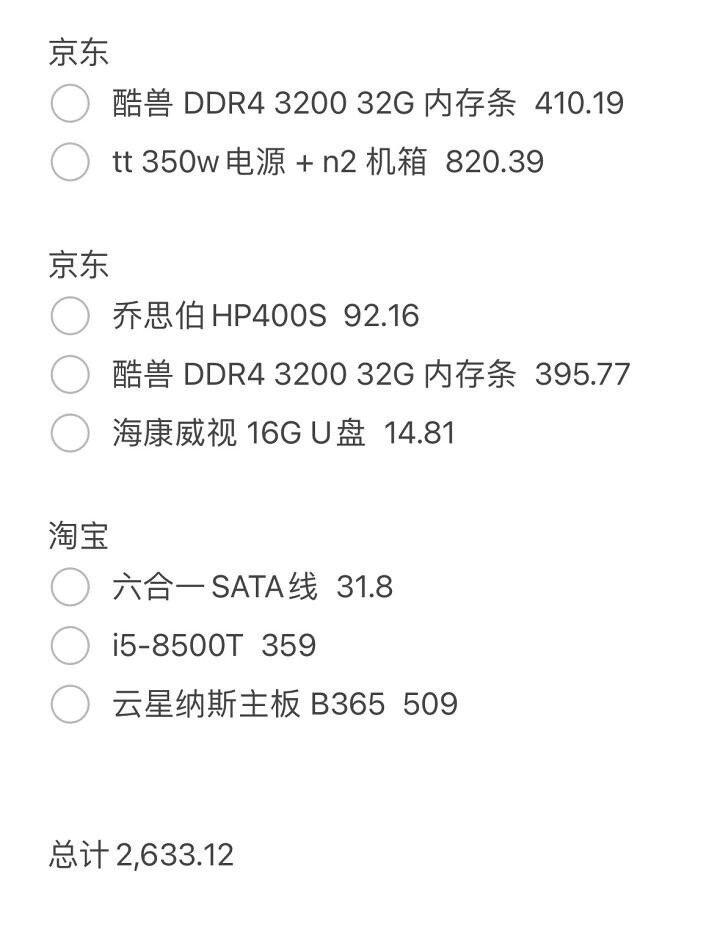Screen dimensions: 720x935
Task: Check the i5-8500T 359 item
Action: point(70,645)
